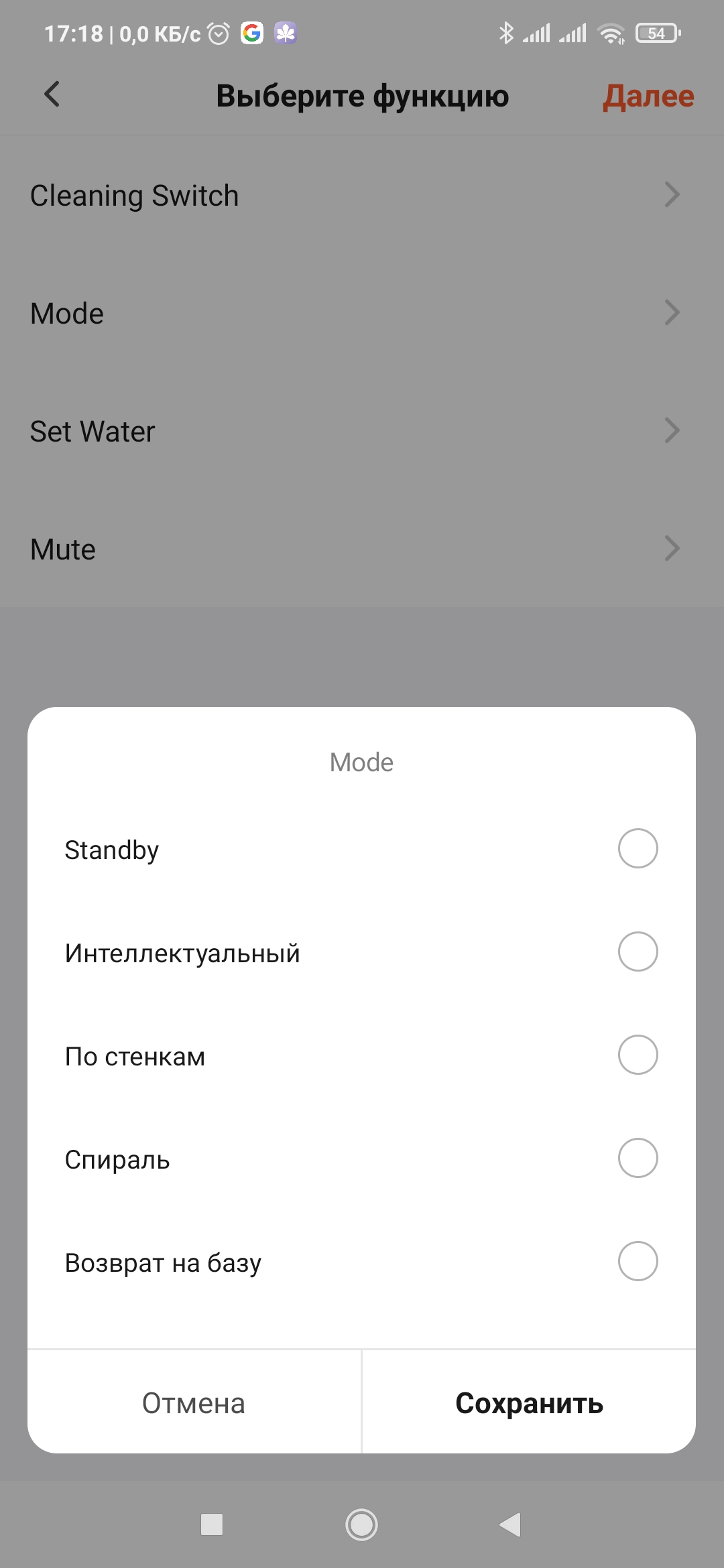Select Возврат на базу option
The height and width of the screenshot is (1568, 724).
click(361, 1262)
